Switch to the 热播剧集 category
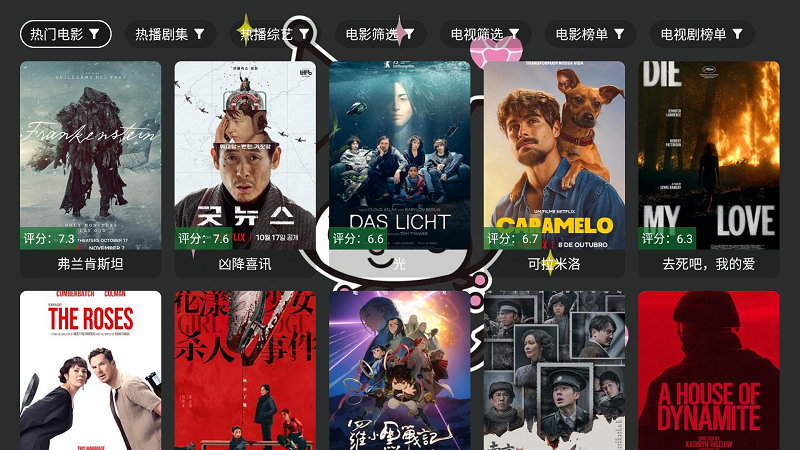The image size is (800, 450). pos(170,34)
